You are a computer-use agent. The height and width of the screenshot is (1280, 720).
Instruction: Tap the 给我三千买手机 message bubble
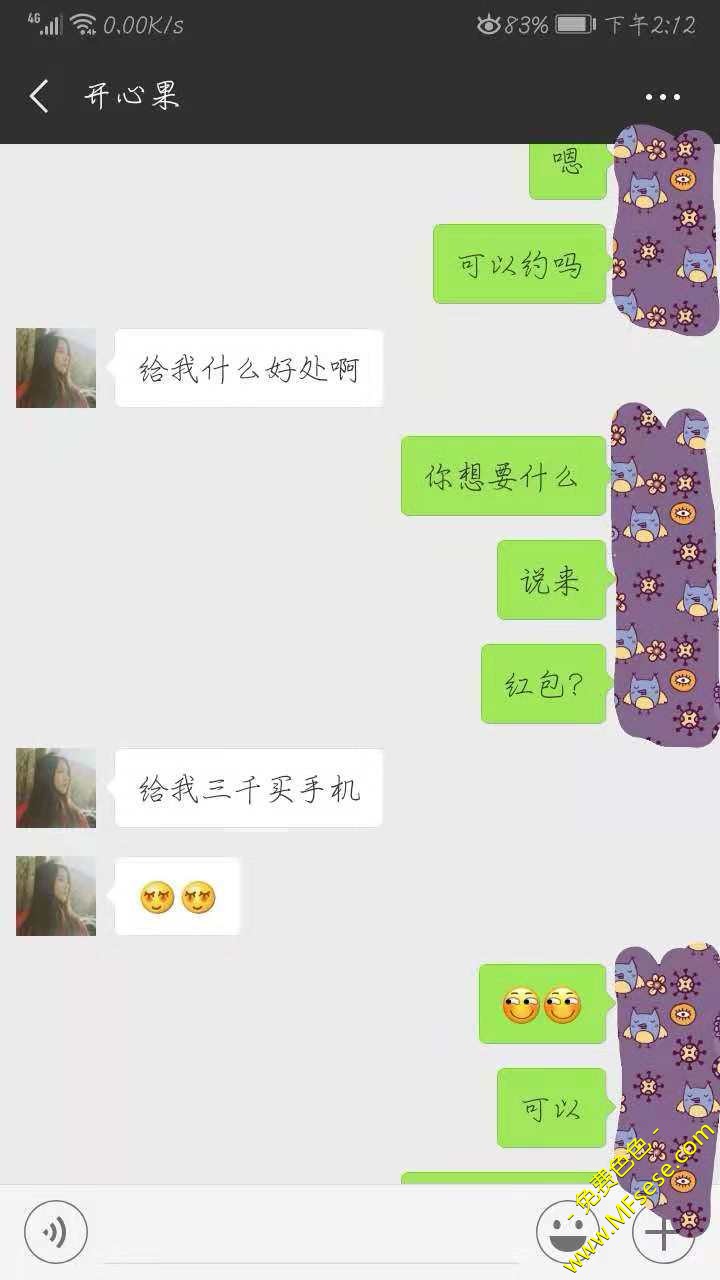[x=248, y=788]
